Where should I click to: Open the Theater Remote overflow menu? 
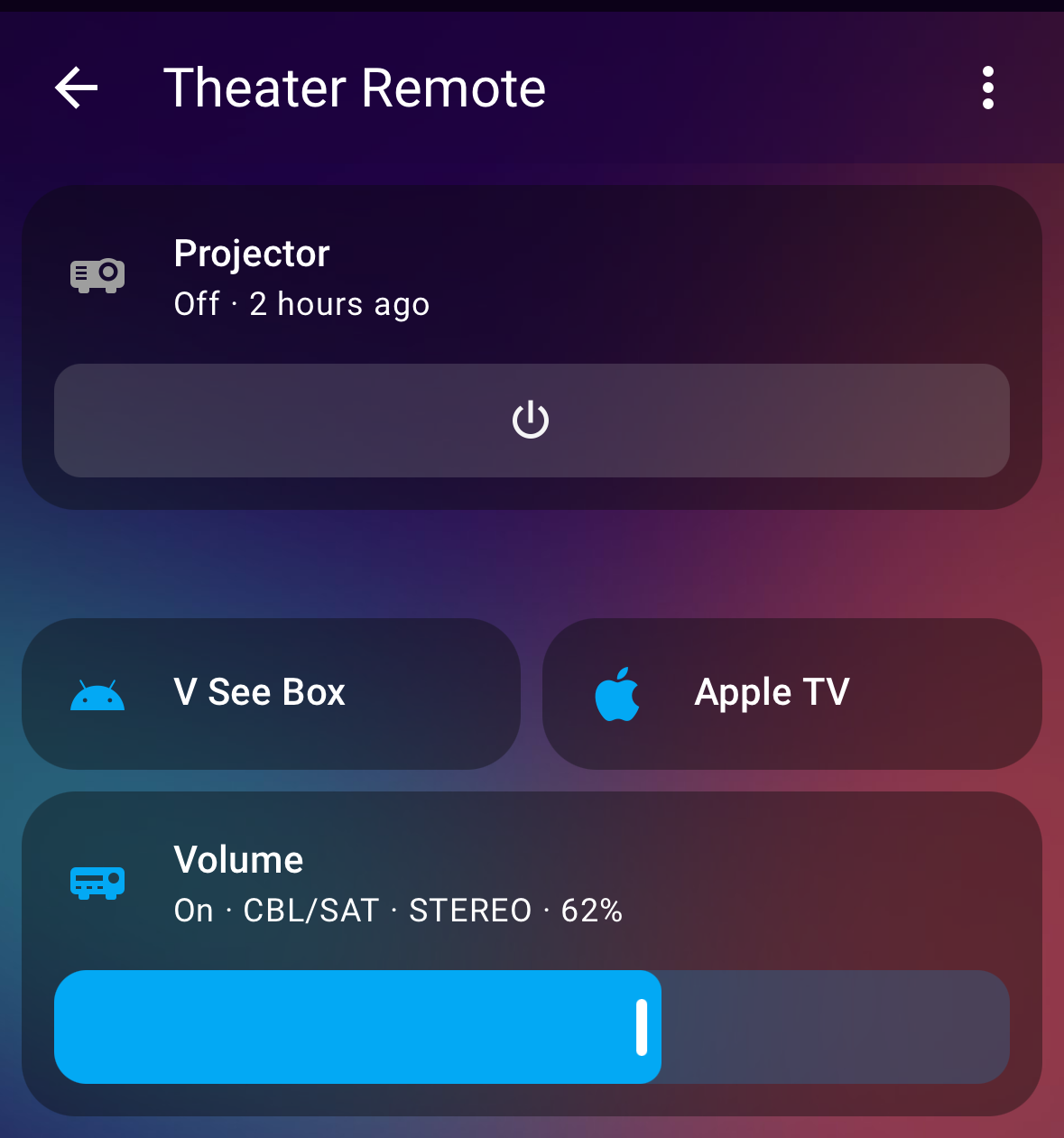[987, 88]
